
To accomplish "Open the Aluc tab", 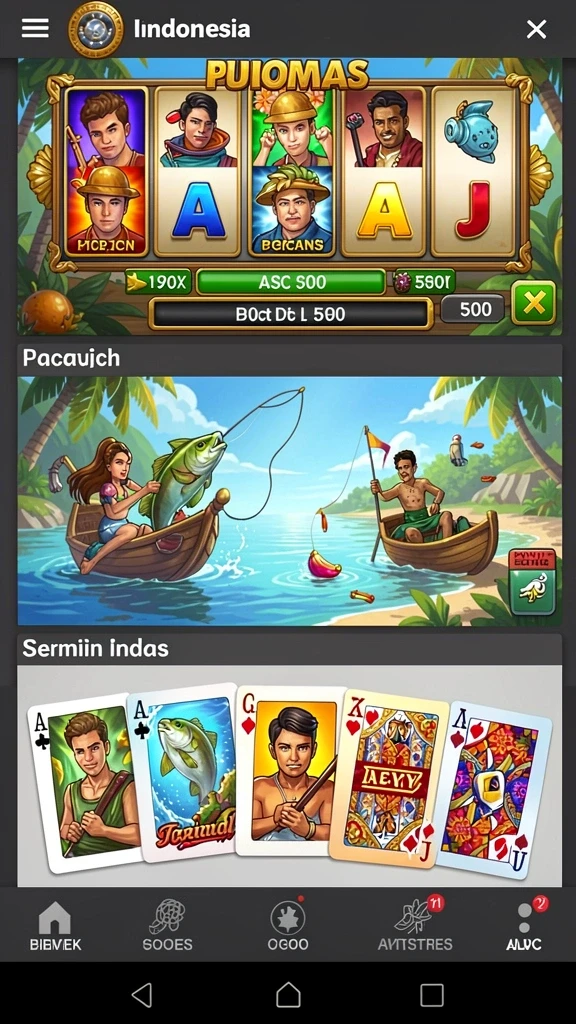I will pyautogui.click(x=524, y=926).
